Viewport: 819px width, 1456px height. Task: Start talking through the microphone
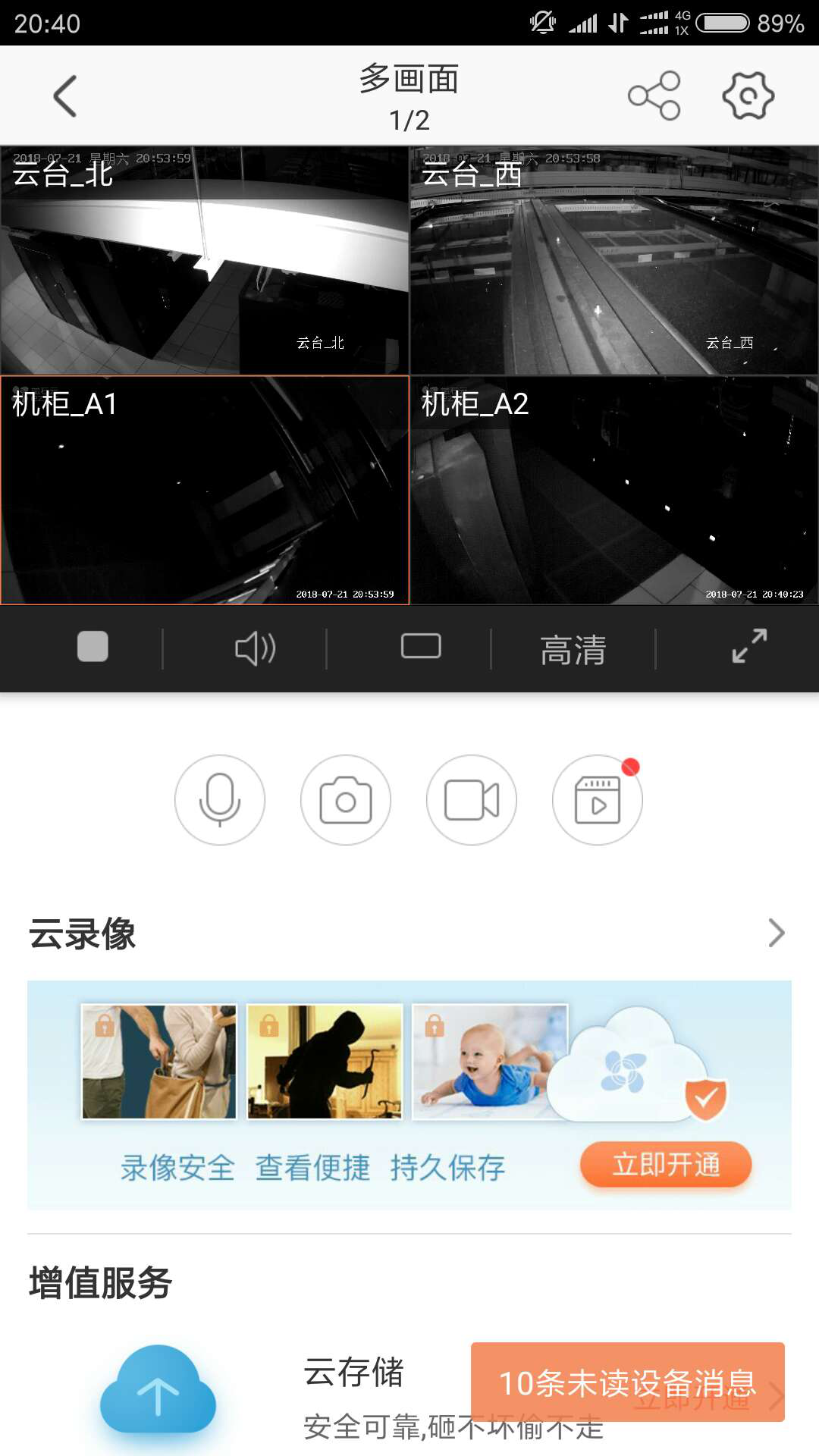(220, 800)
